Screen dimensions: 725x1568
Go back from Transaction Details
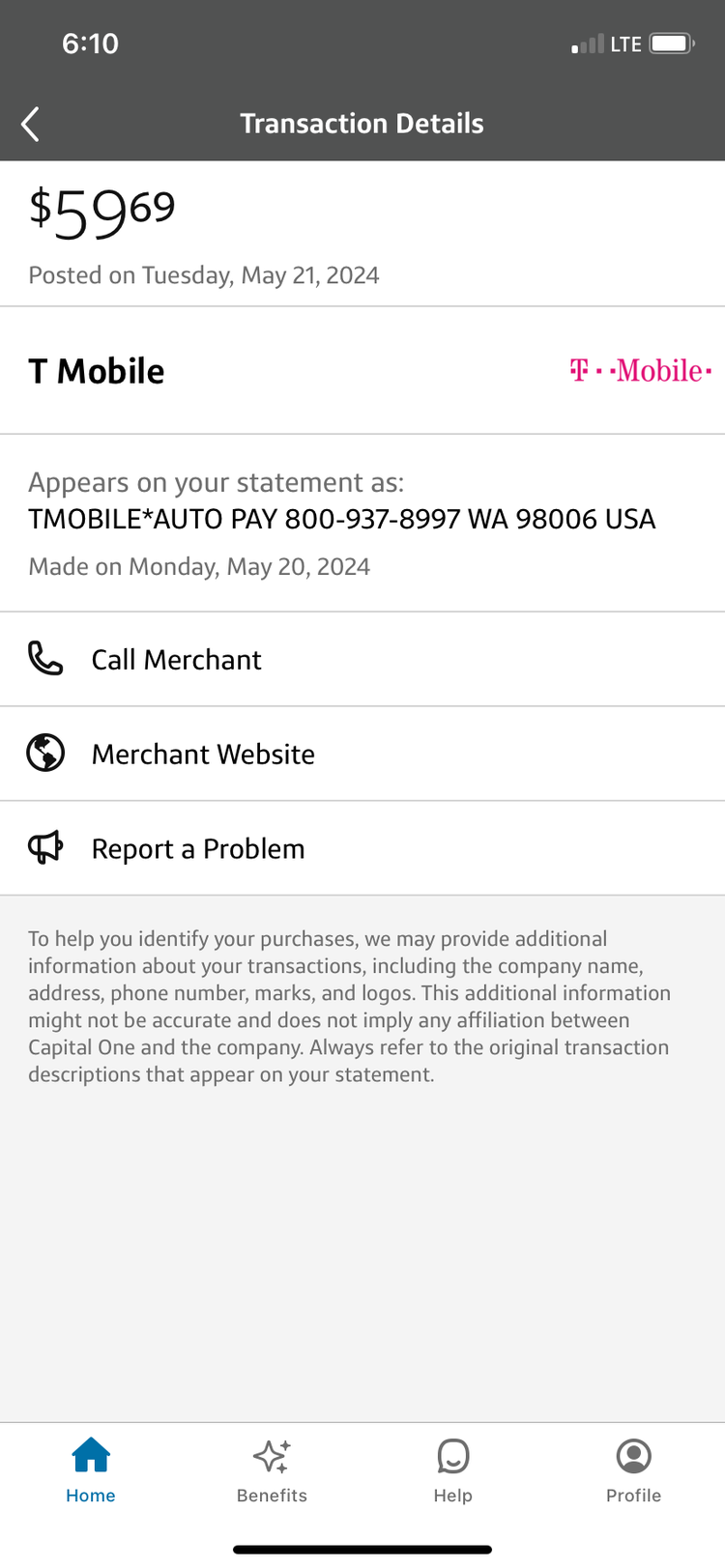coord(31,124)
